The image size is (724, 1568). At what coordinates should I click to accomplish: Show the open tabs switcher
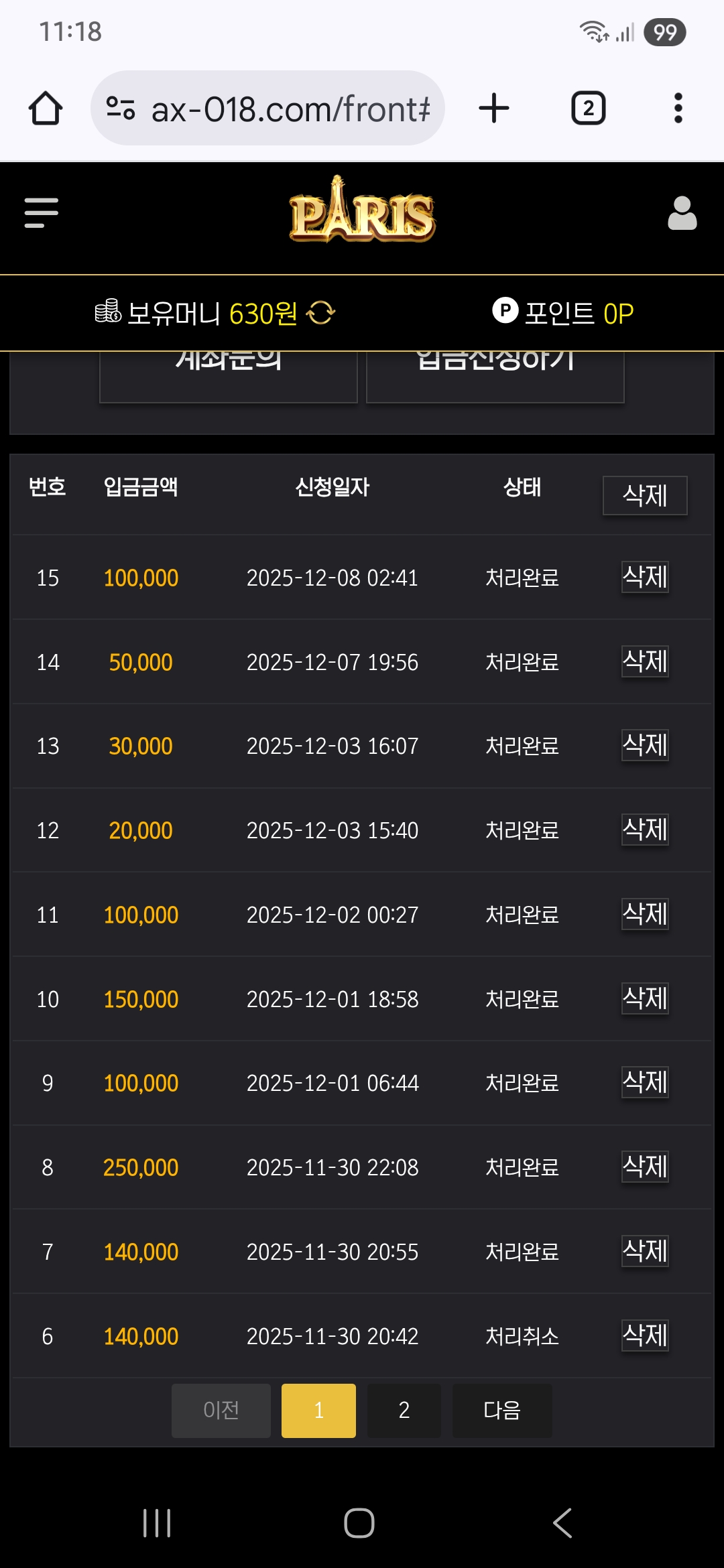[x=588, y=109]
